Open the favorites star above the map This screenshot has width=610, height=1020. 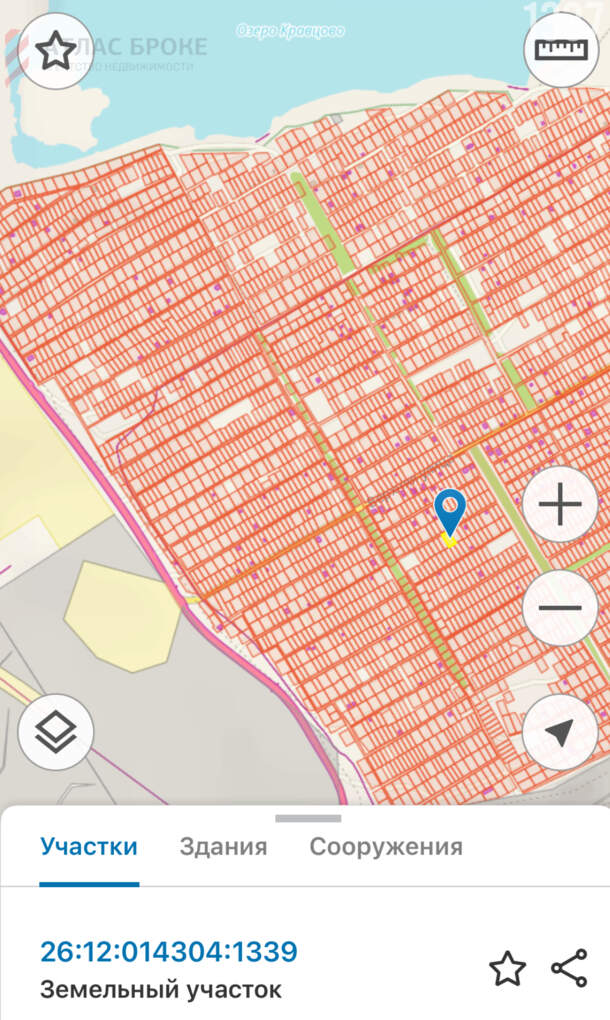pyautogui.click(x=55, y=51)
